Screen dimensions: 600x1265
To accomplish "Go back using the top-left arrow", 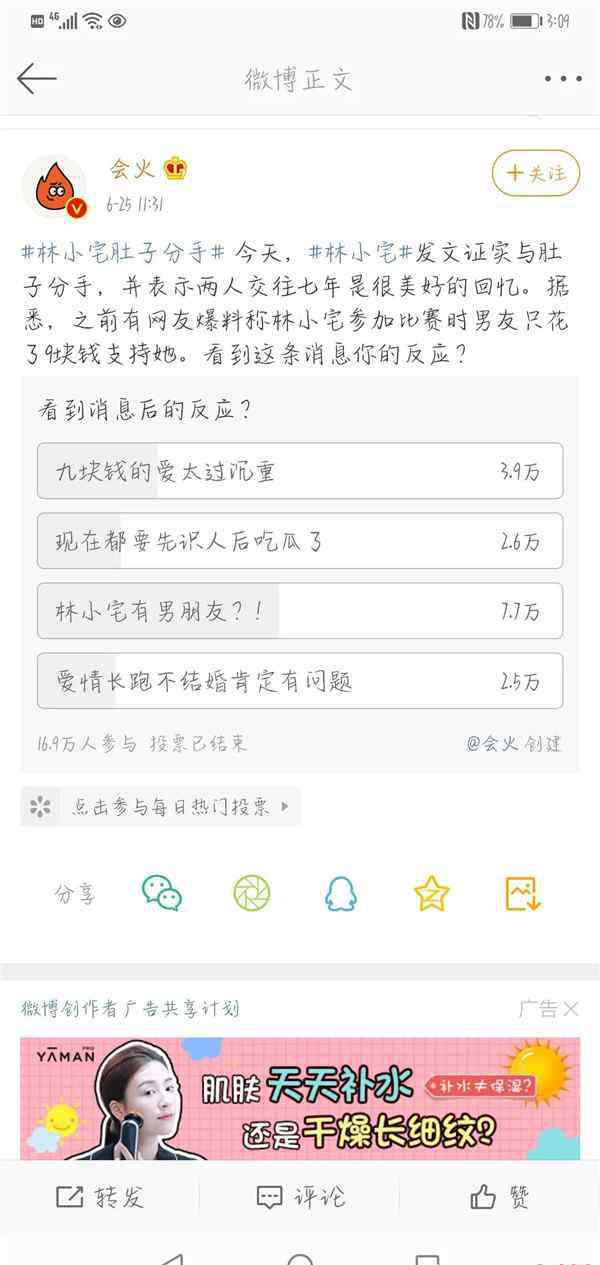I will coord(37,78).
